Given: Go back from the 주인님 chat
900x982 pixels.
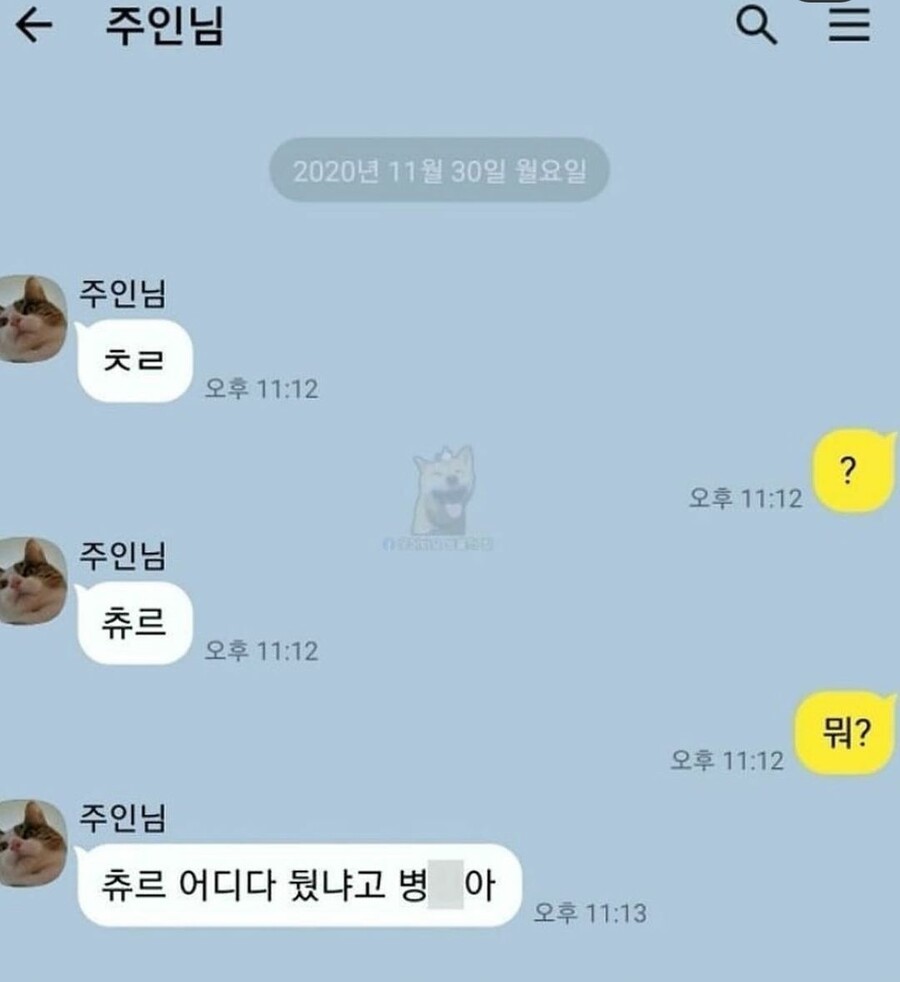Looking at the screenshot, I should [33, 27].
